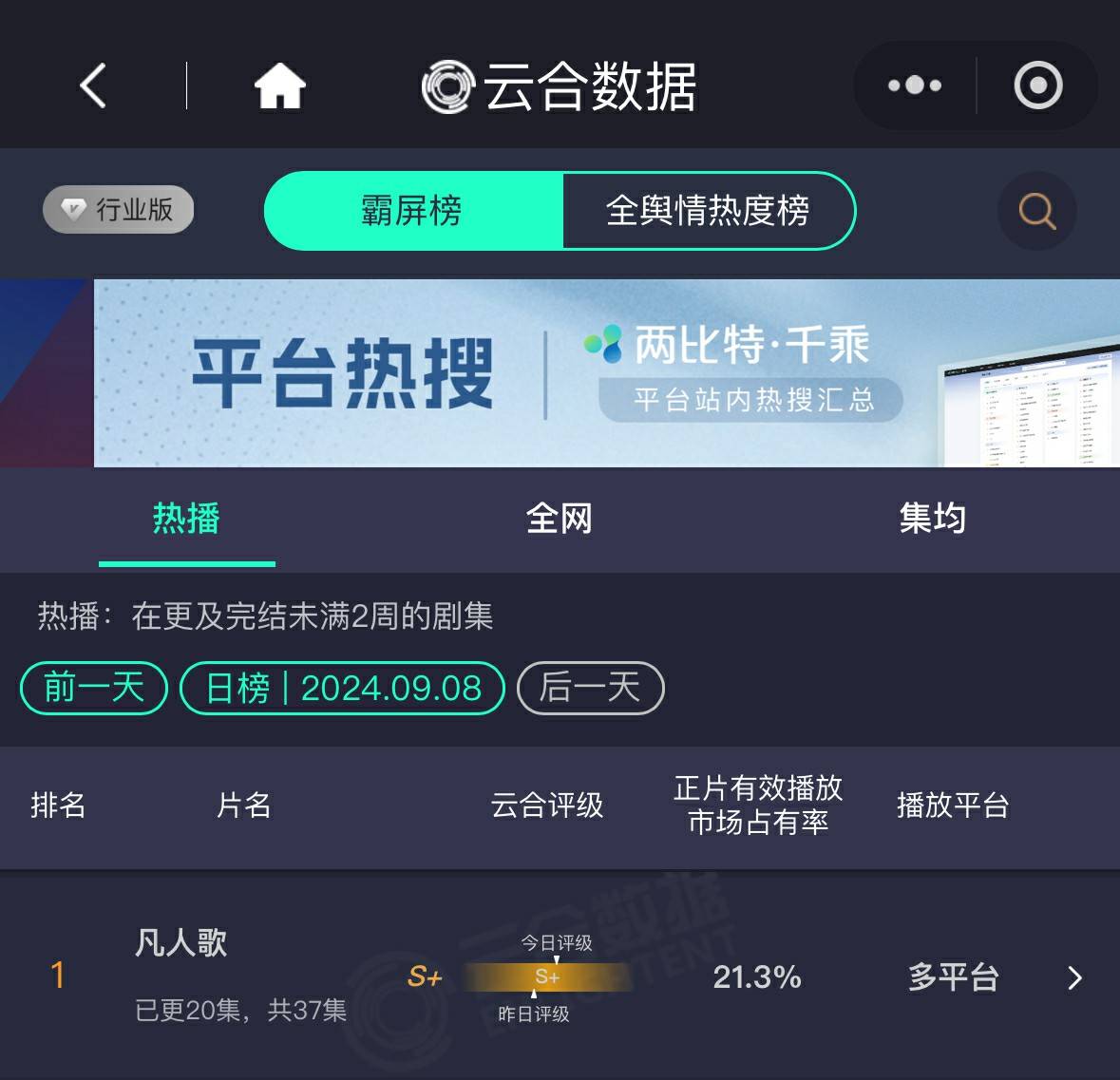Switch to 全舆情热度榜
Viewport: 1120px width, 1080px height.
point(708,210)
